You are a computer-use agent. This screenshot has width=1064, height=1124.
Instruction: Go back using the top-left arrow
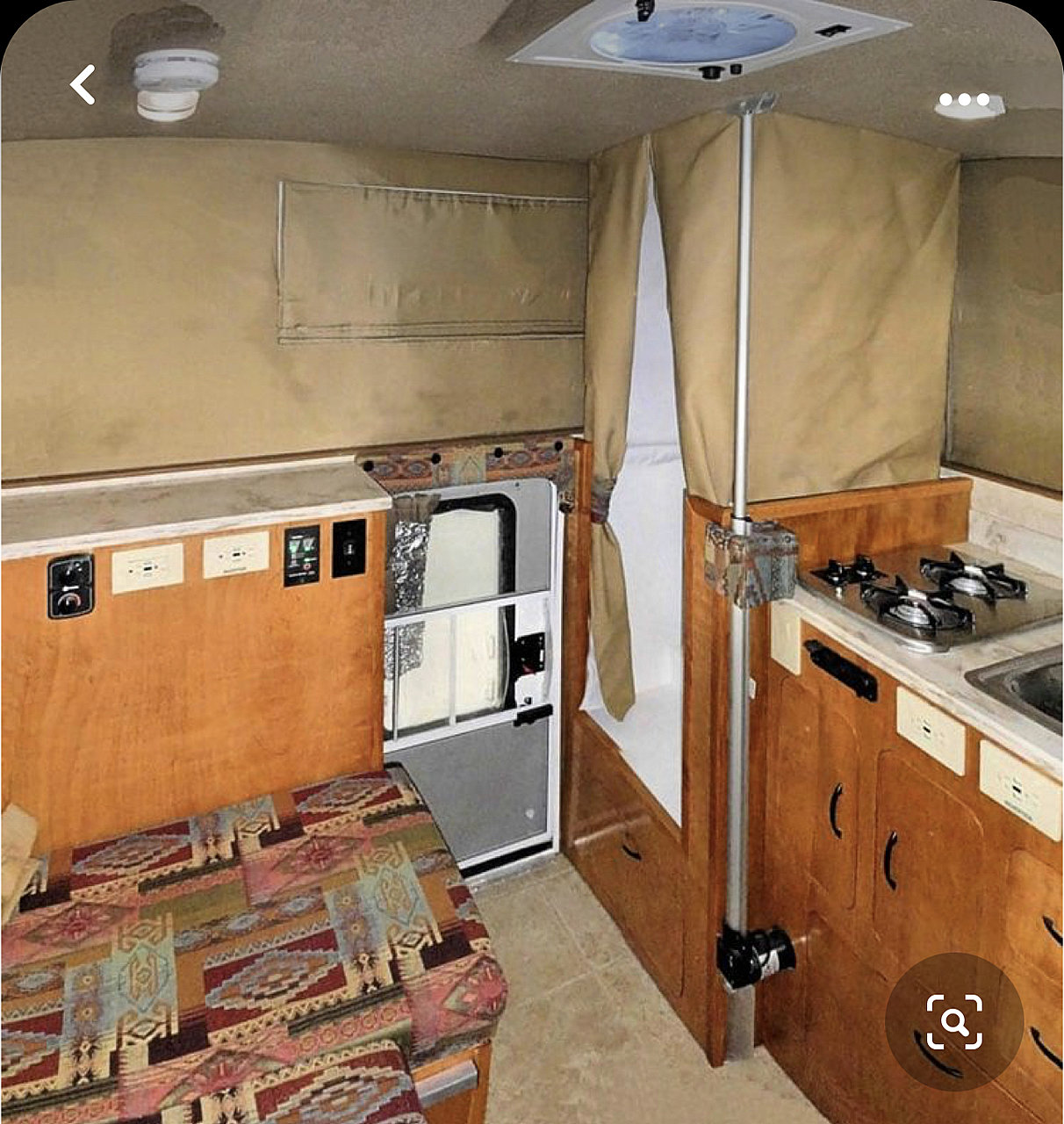click(x=83, y=85)
